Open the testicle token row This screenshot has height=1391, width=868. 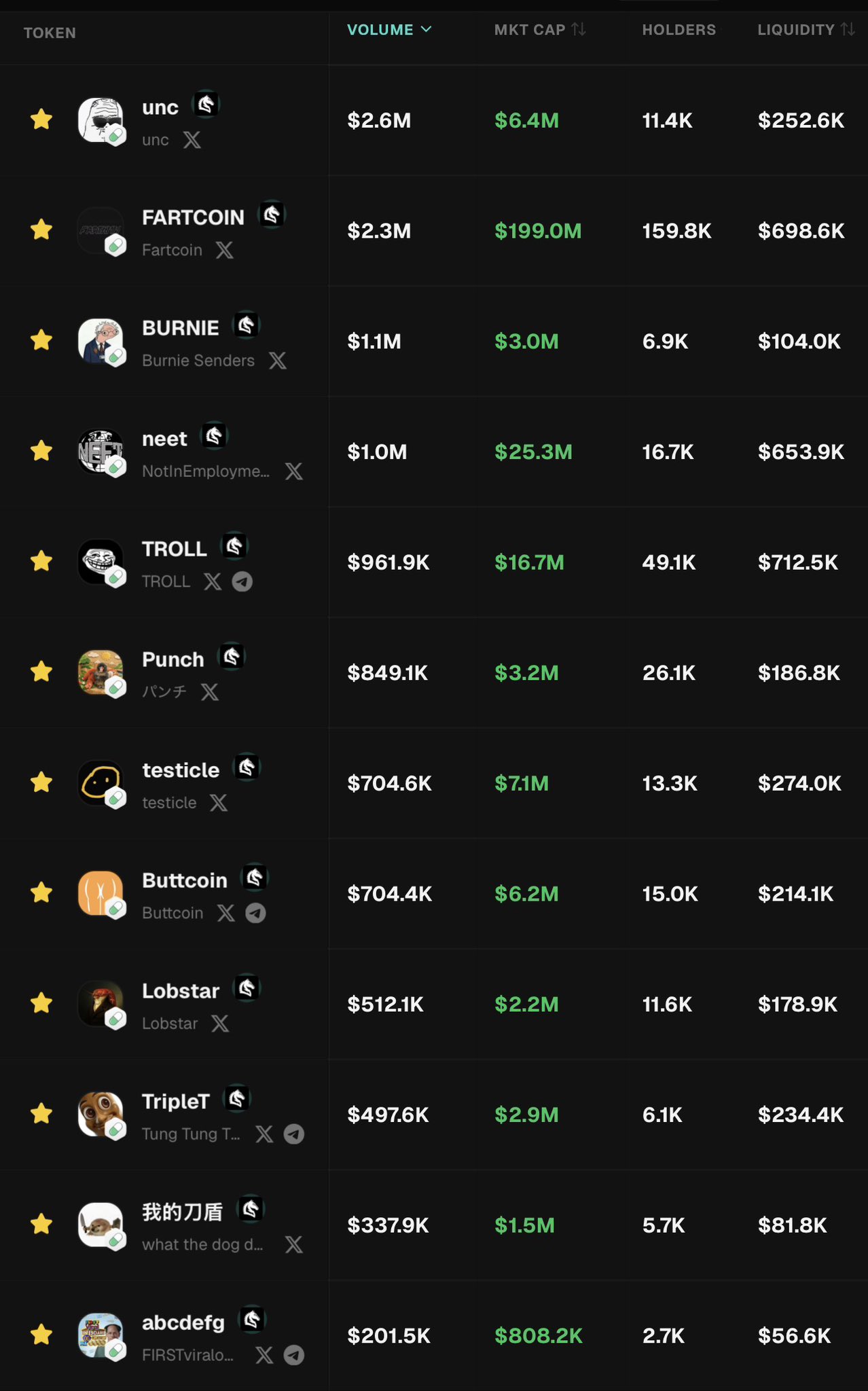pos(181,770)
